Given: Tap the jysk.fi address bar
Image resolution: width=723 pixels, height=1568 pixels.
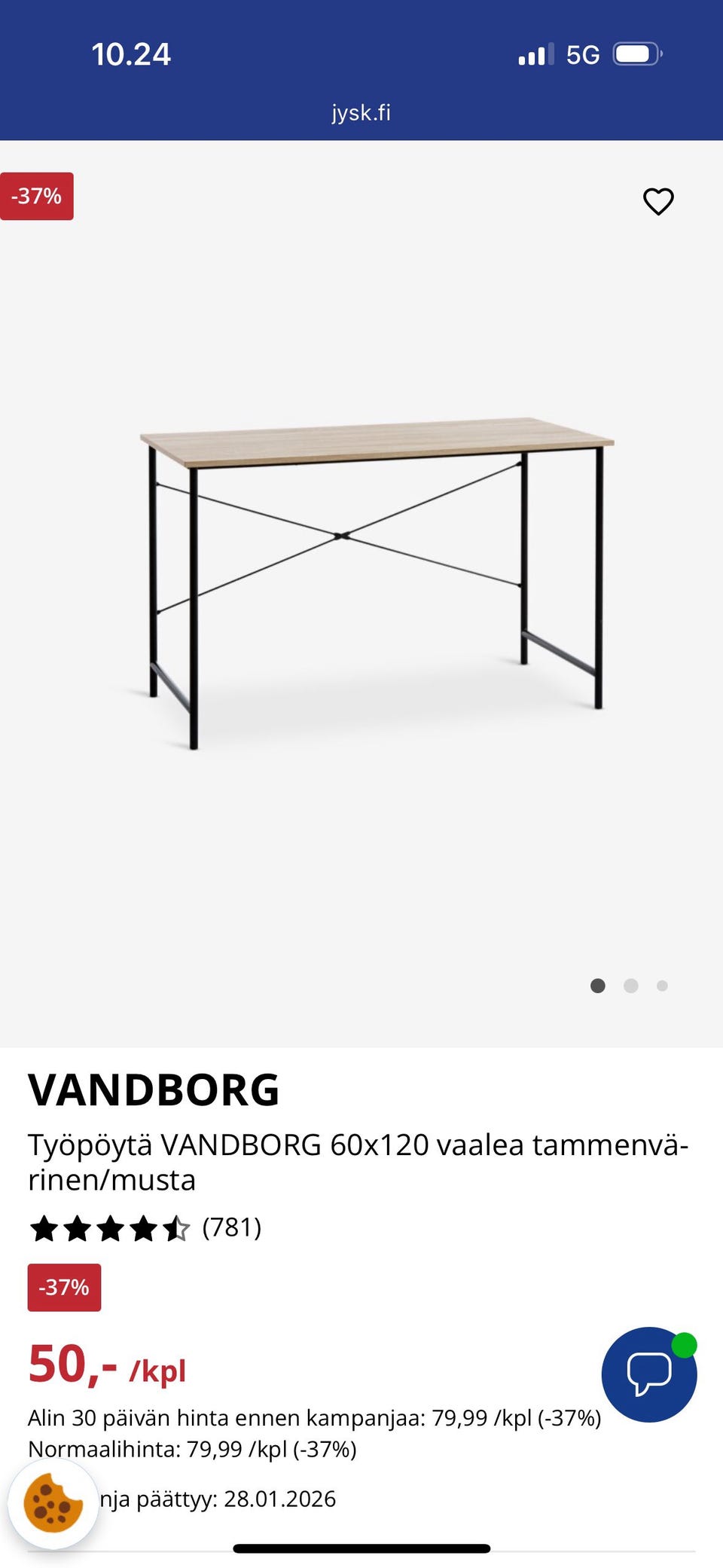Looking at the screenshot, I should 361,113.
